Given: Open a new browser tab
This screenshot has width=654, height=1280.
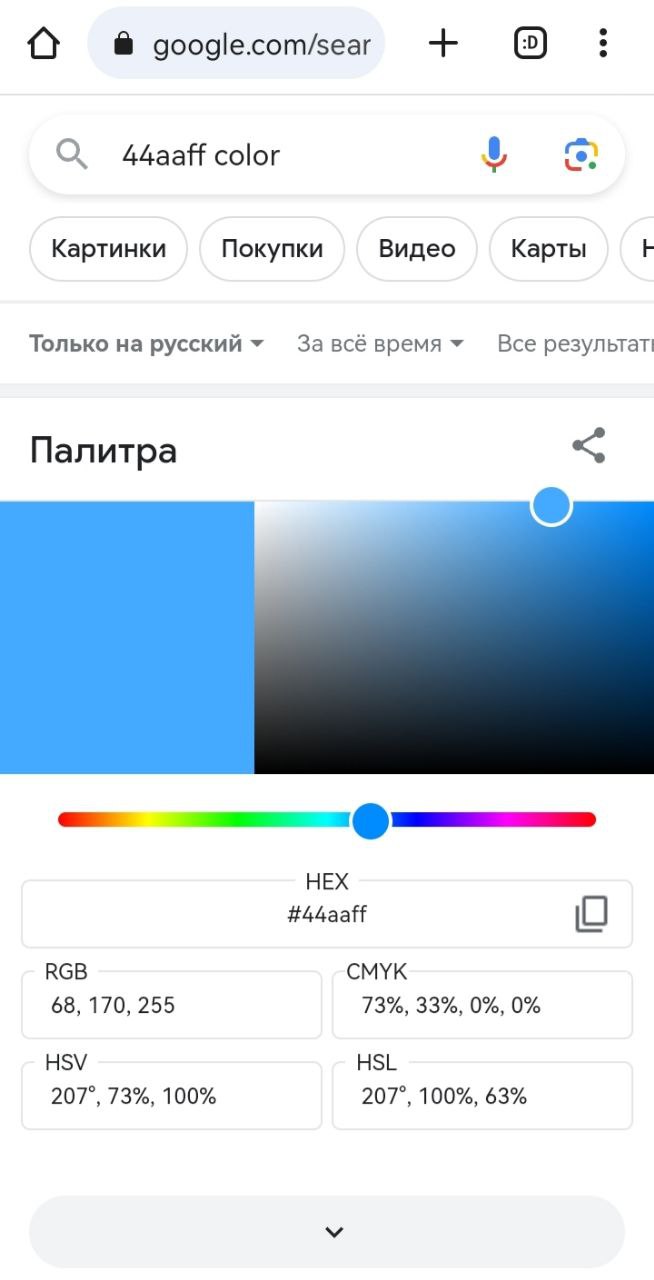Looking at the screenshot, I should [x=443, y=43].
